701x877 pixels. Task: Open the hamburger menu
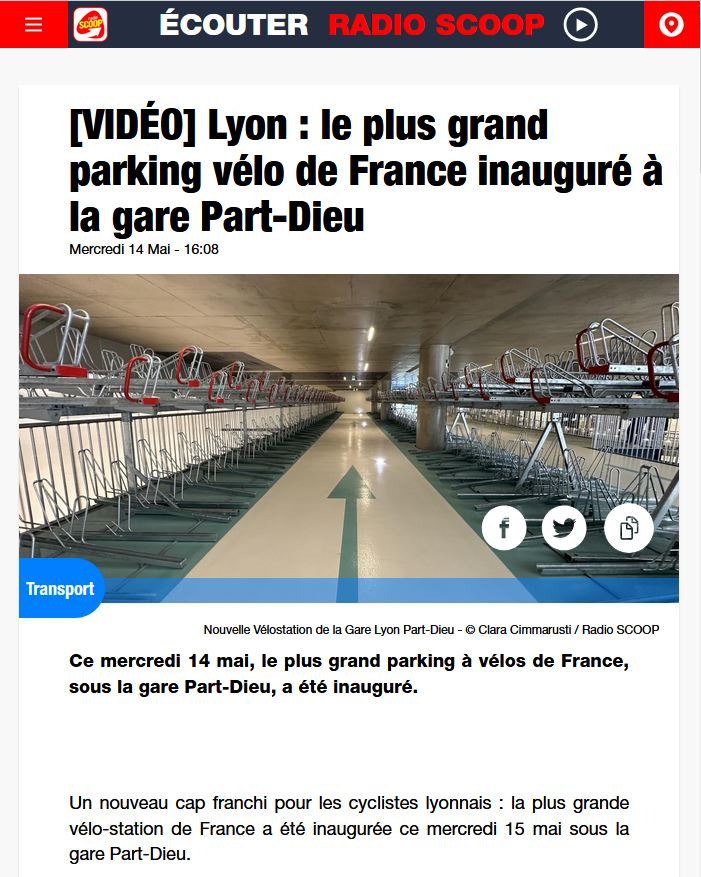pyautogui.click(x=33, y=24)
